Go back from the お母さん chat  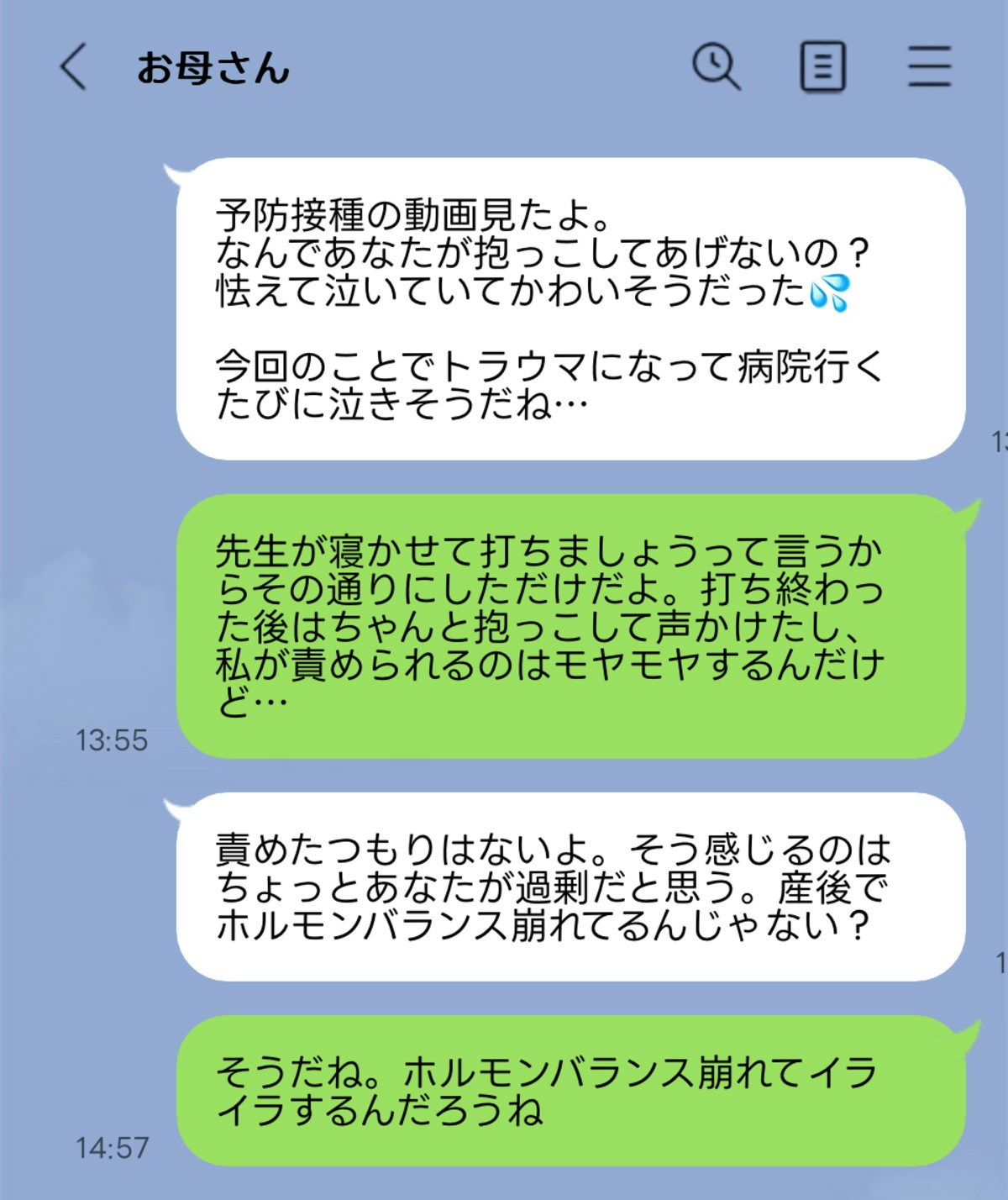point(74,66)
